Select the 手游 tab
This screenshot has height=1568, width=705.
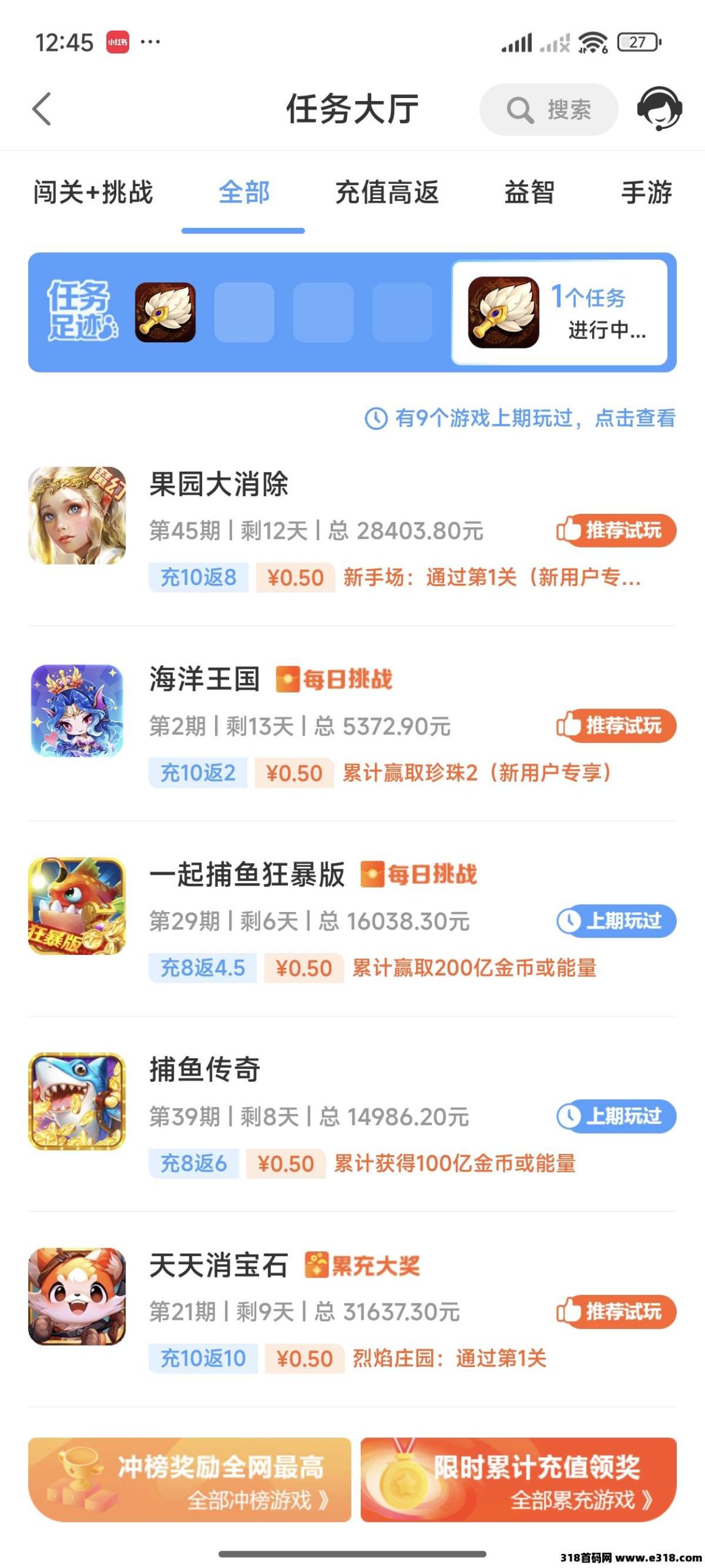coord(646,193)
